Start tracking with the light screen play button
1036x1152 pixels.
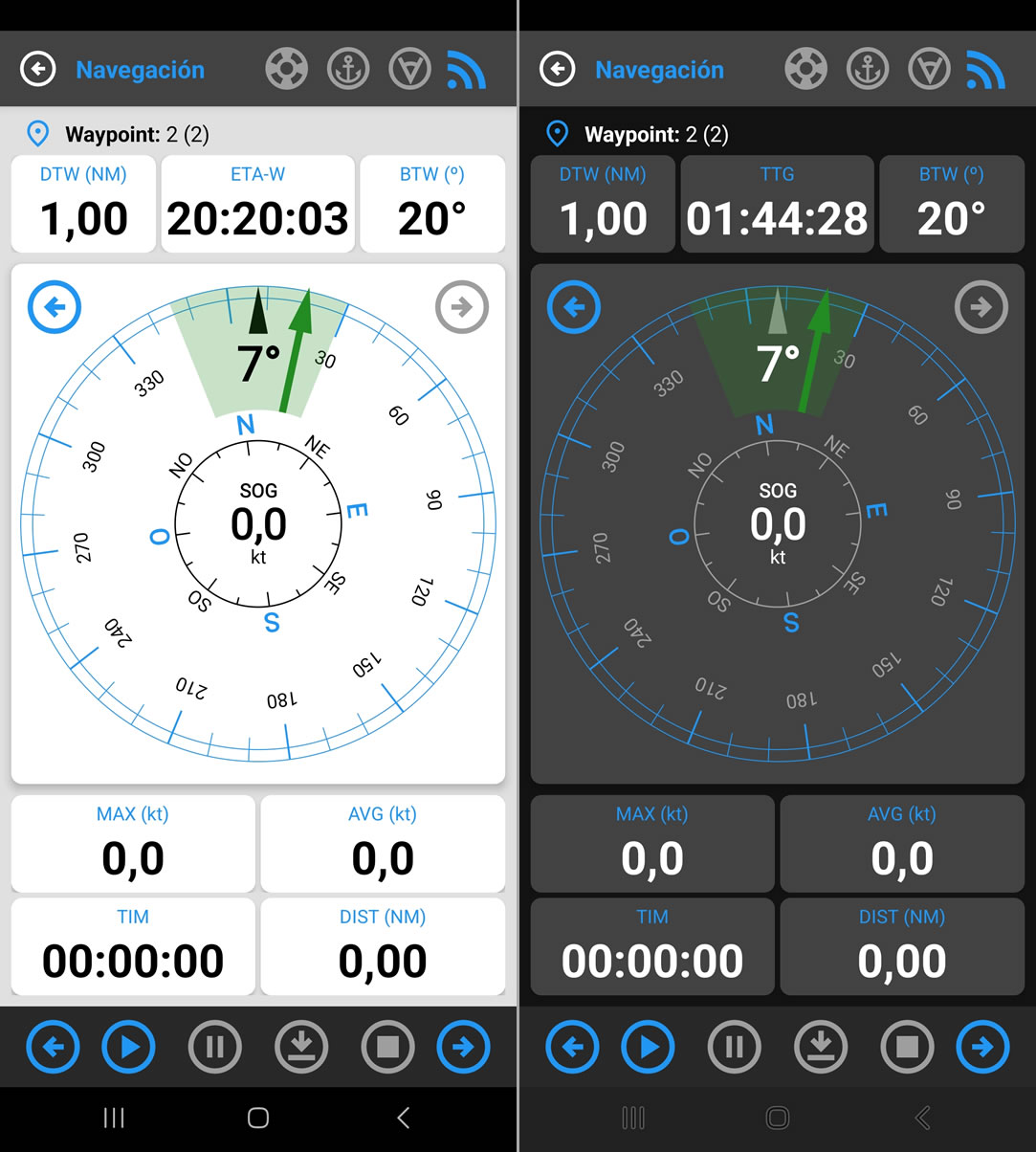pyautogui.click(x=128, y=1047)
